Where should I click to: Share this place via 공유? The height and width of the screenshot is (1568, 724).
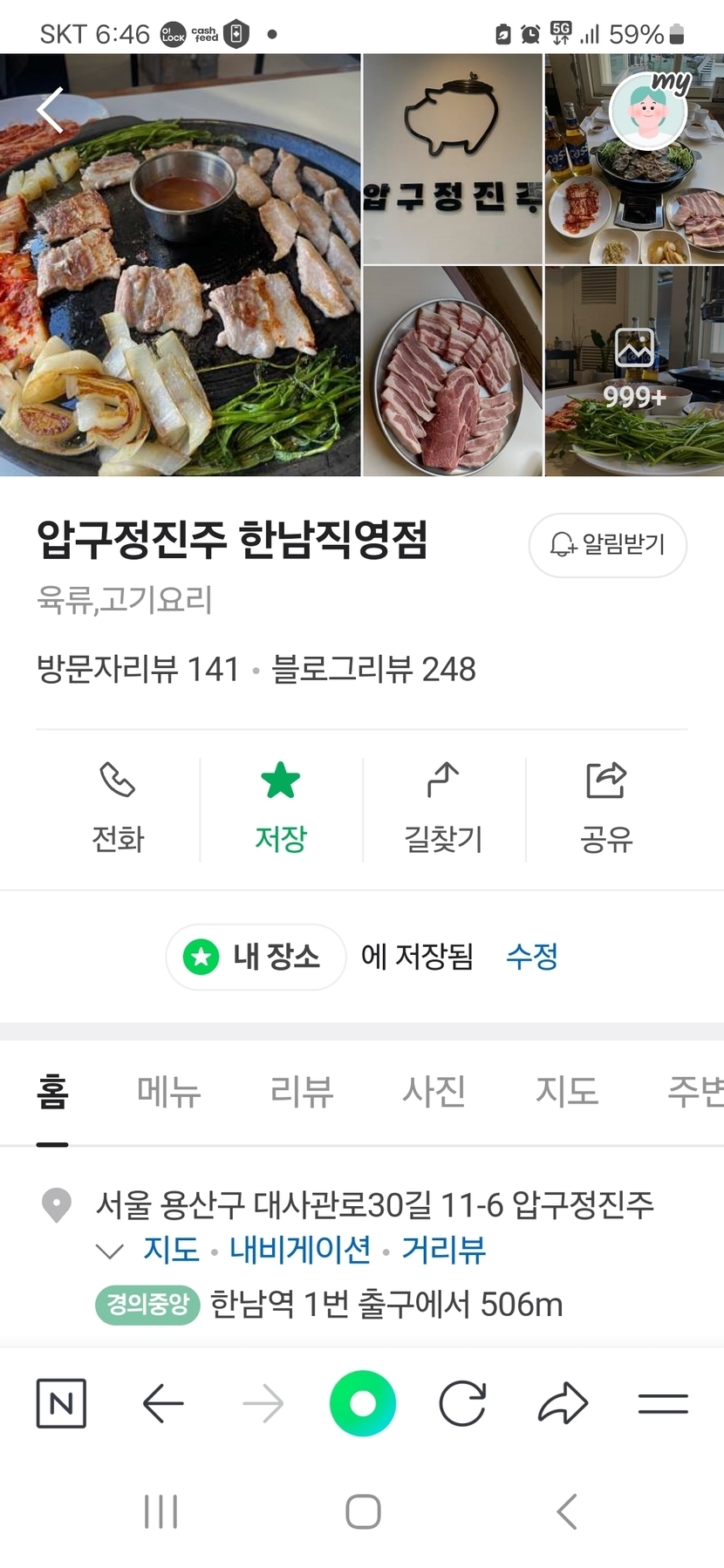(x=606, y=808)
